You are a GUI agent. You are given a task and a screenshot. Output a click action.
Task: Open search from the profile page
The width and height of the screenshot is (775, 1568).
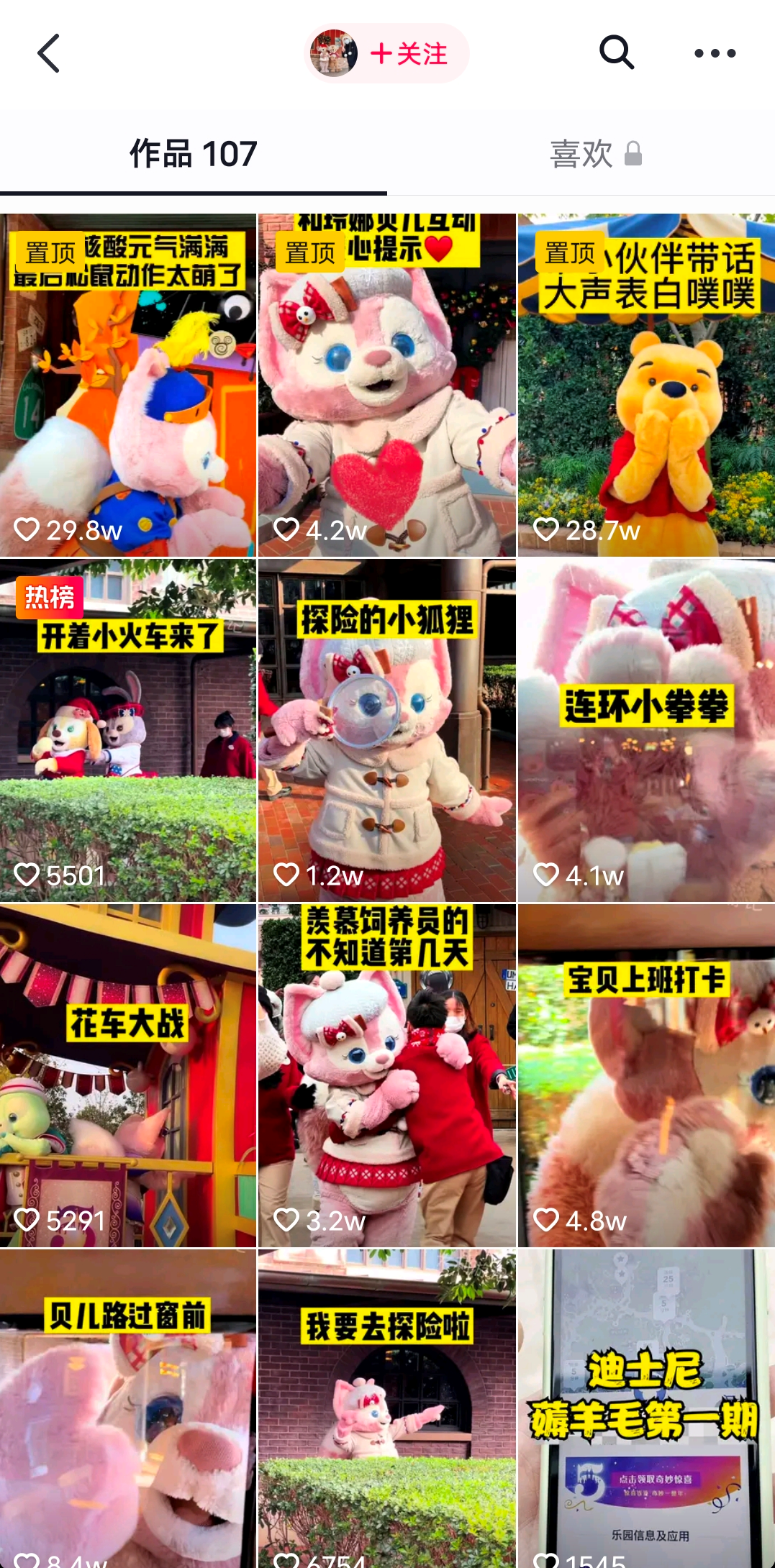tap(615, 53)
